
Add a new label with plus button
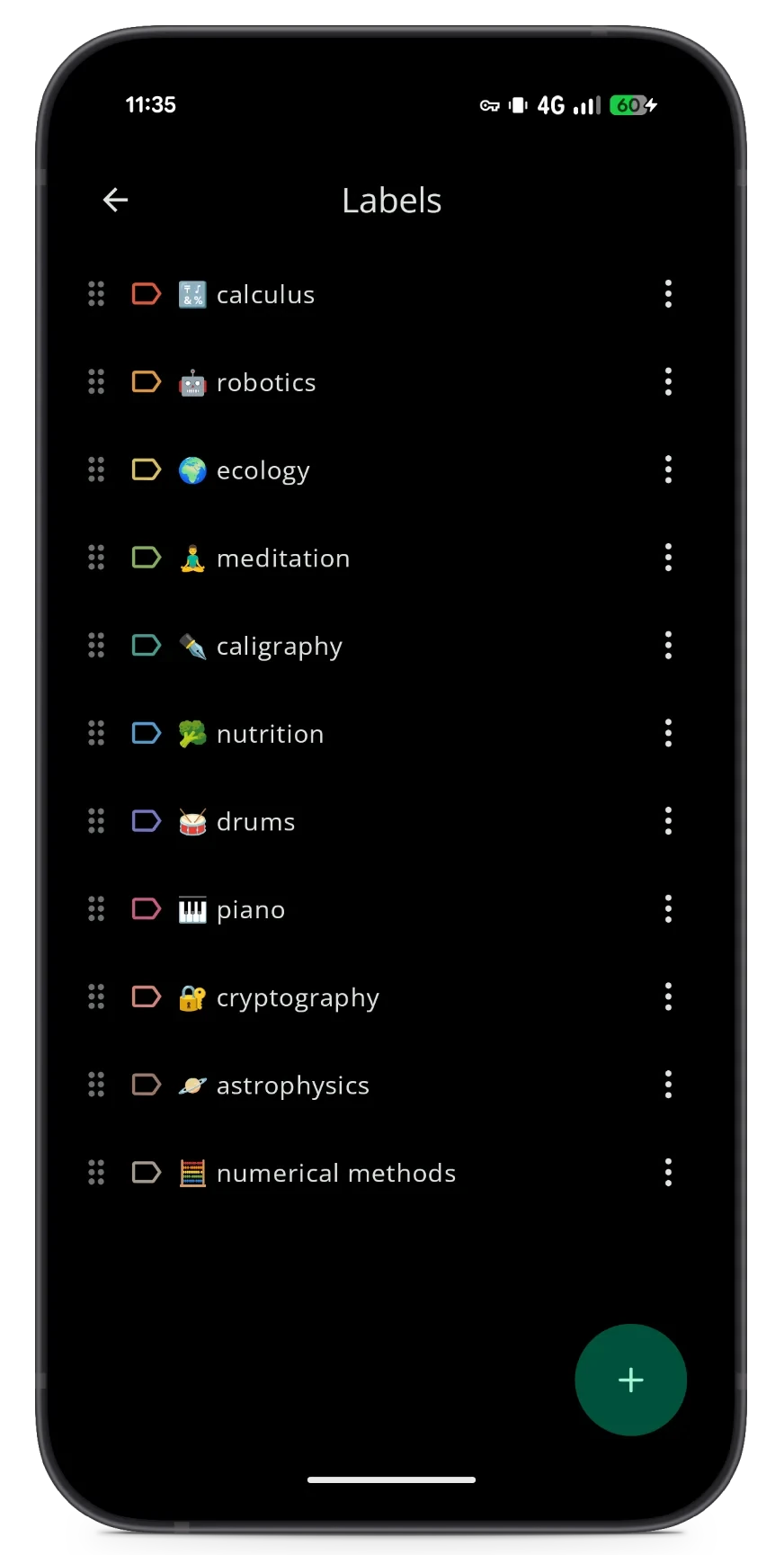630,1380
